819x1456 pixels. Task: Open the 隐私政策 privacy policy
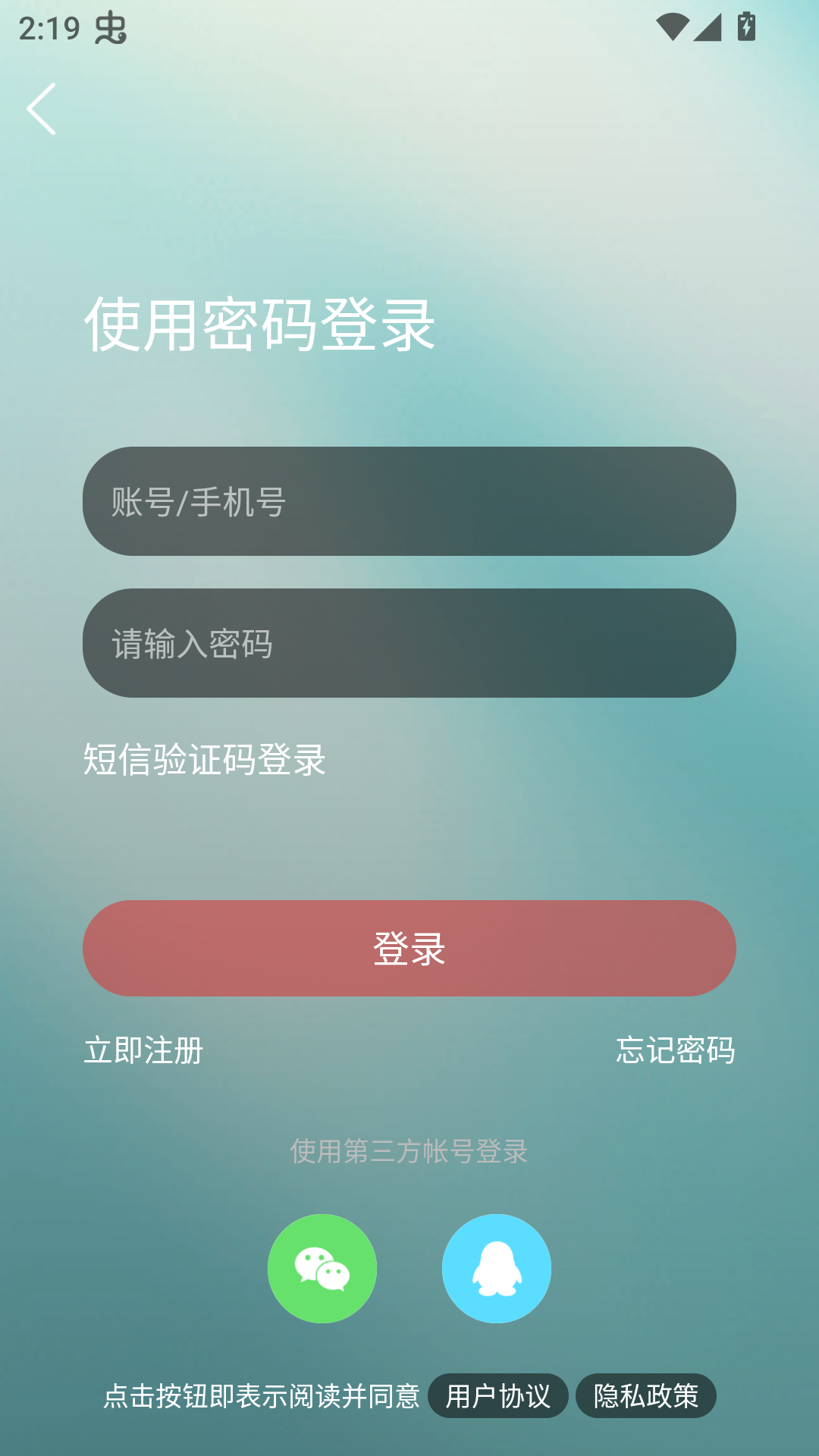click(645, 1395)
